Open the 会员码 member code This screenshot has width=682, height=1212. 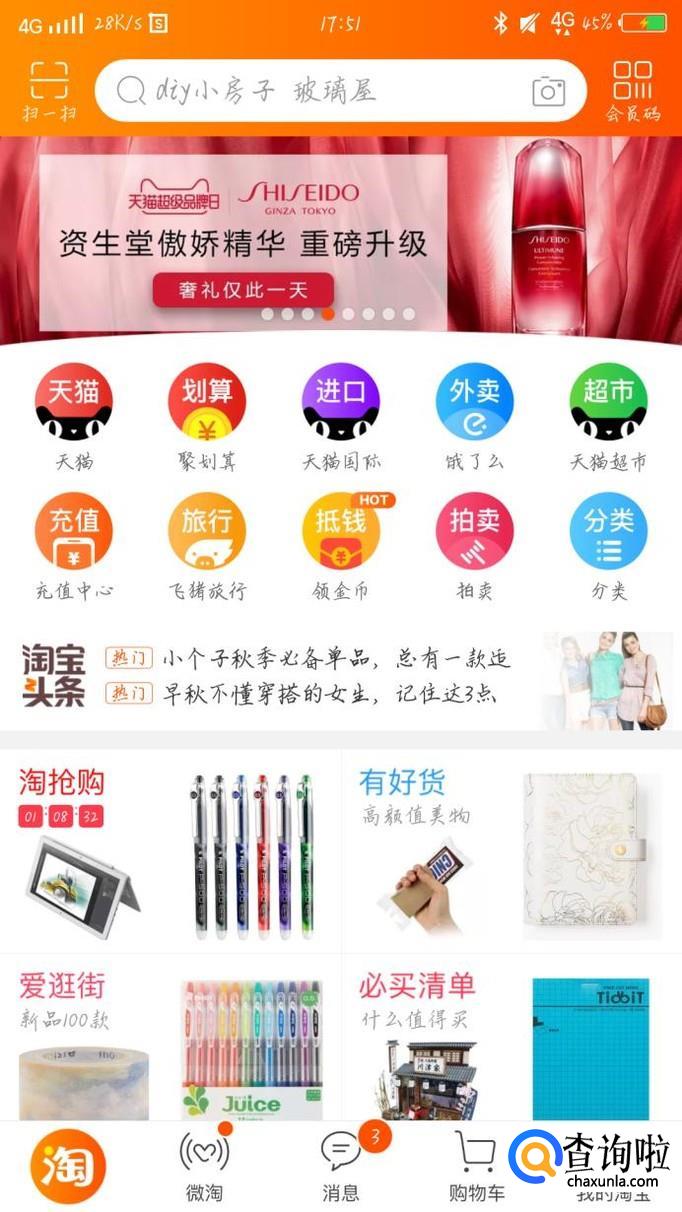click(x=633, y=91)
